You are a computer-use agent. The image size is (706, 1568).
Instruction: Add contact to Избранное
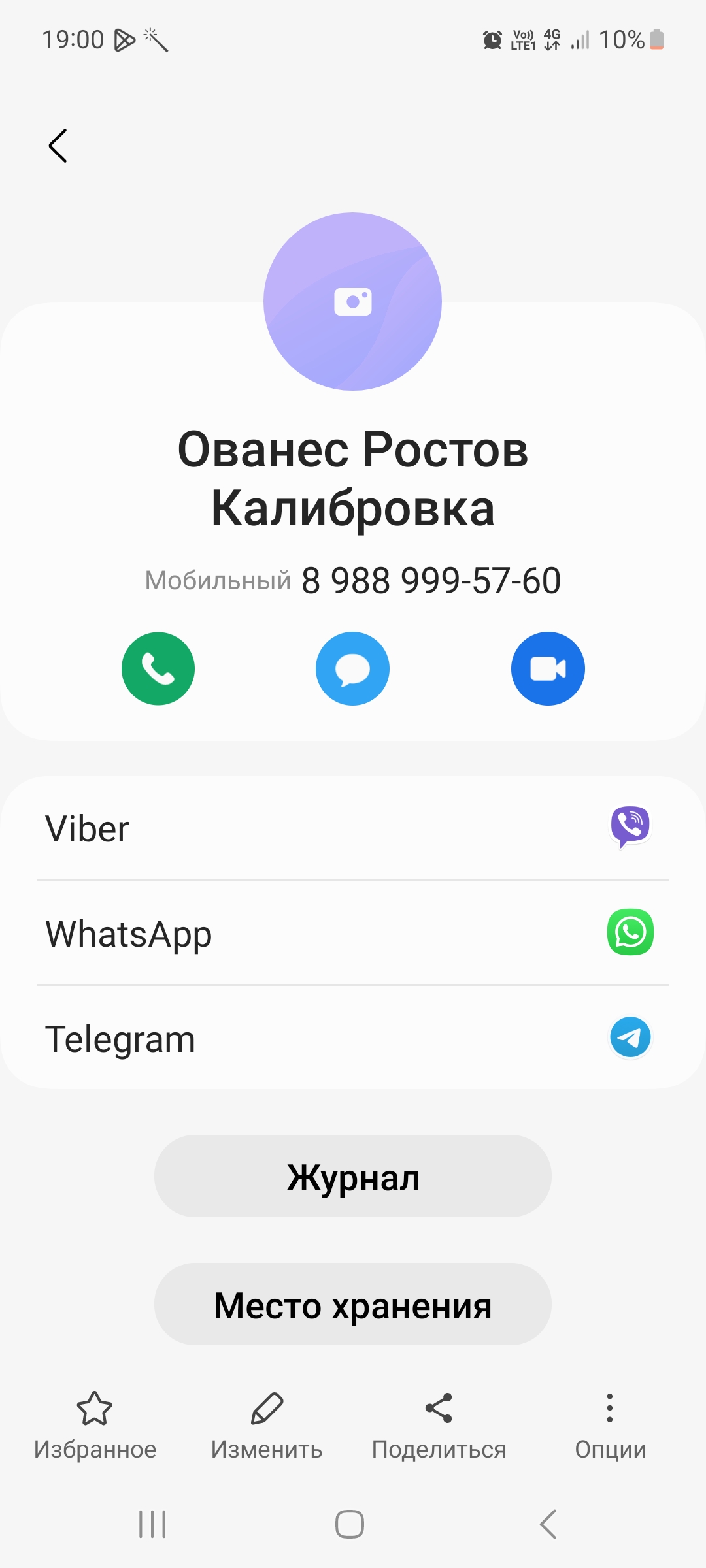point(95,1424)
